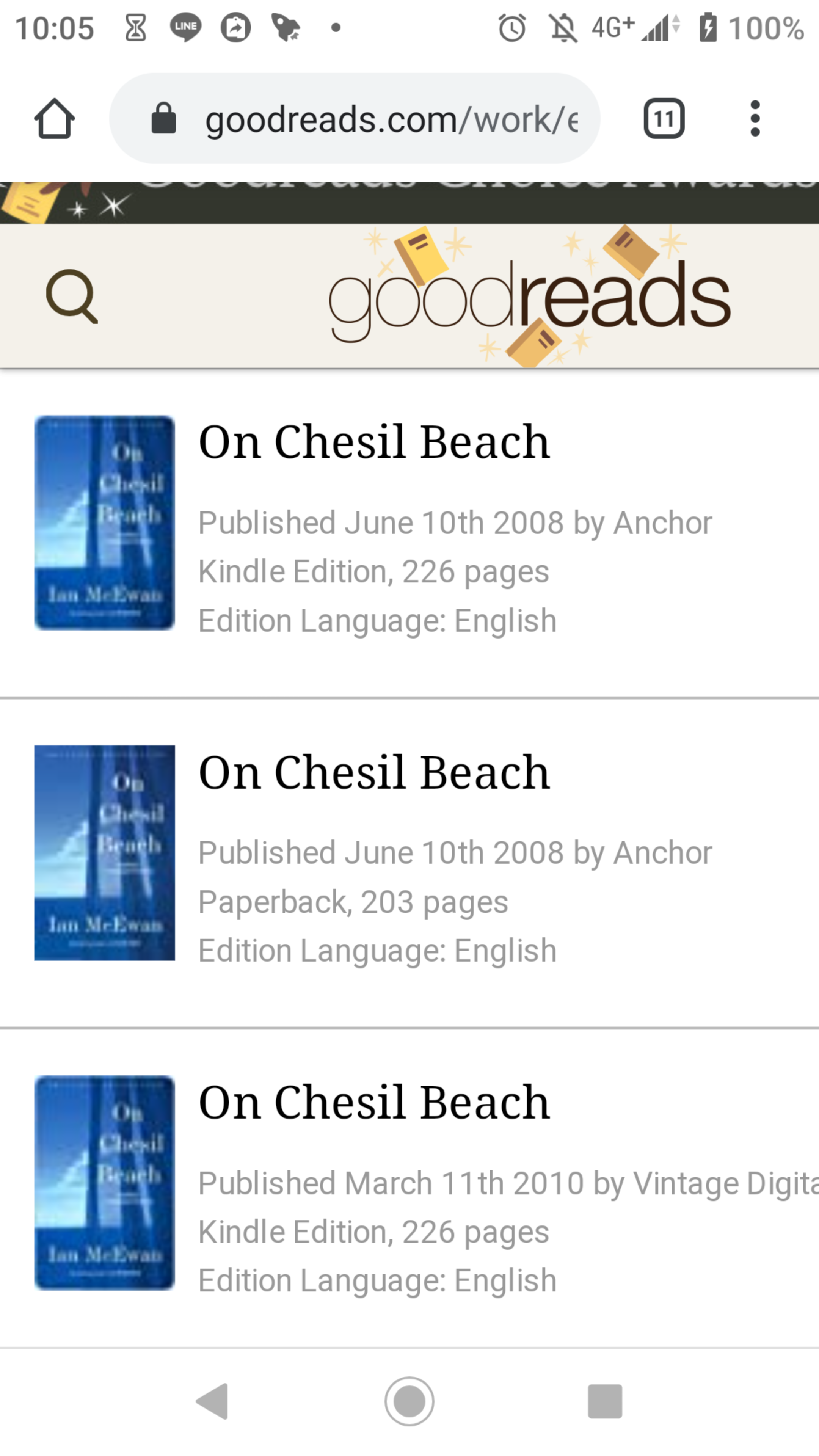Open the Goodreads Choice Awards banner

pos(409,202)
